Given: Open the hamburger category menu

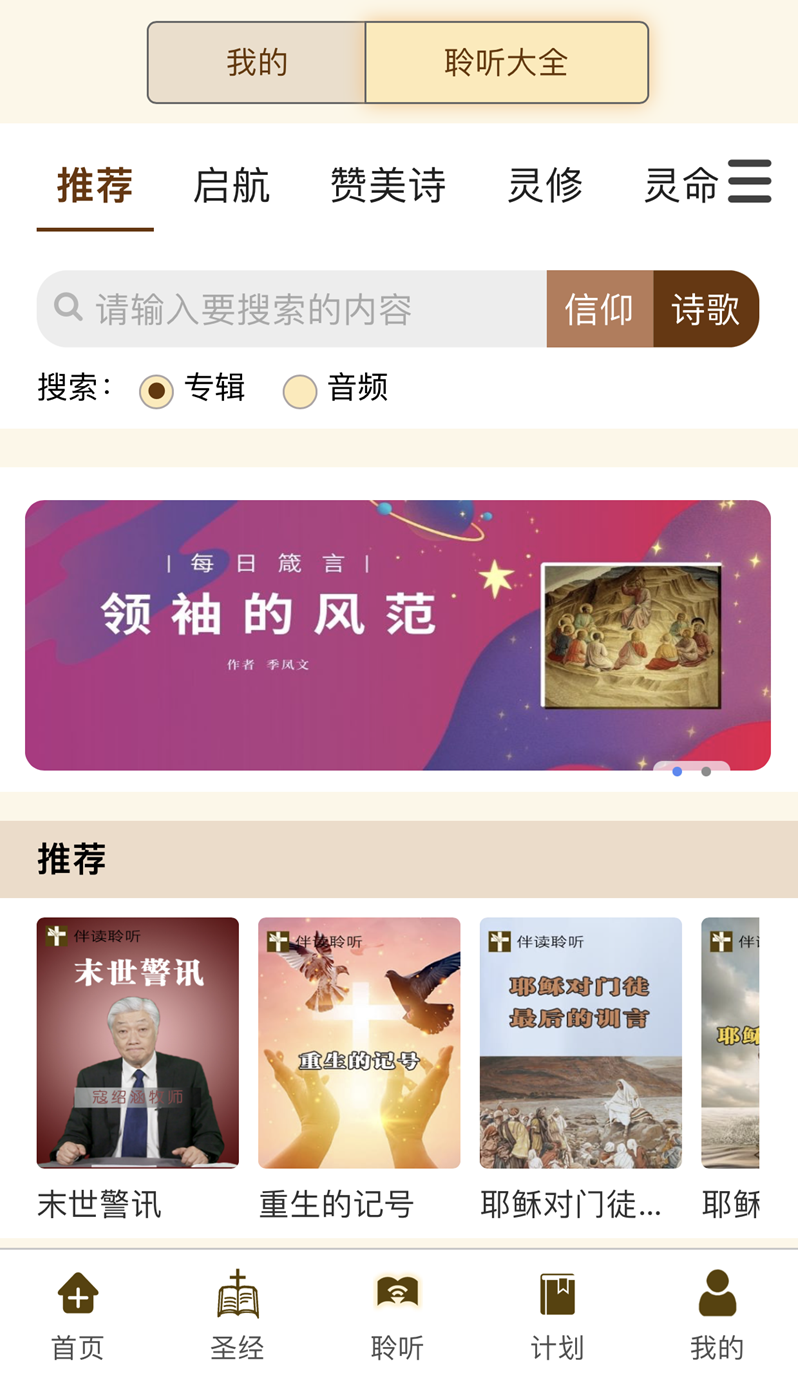Looking at the screenshot, I should (749, 181).
